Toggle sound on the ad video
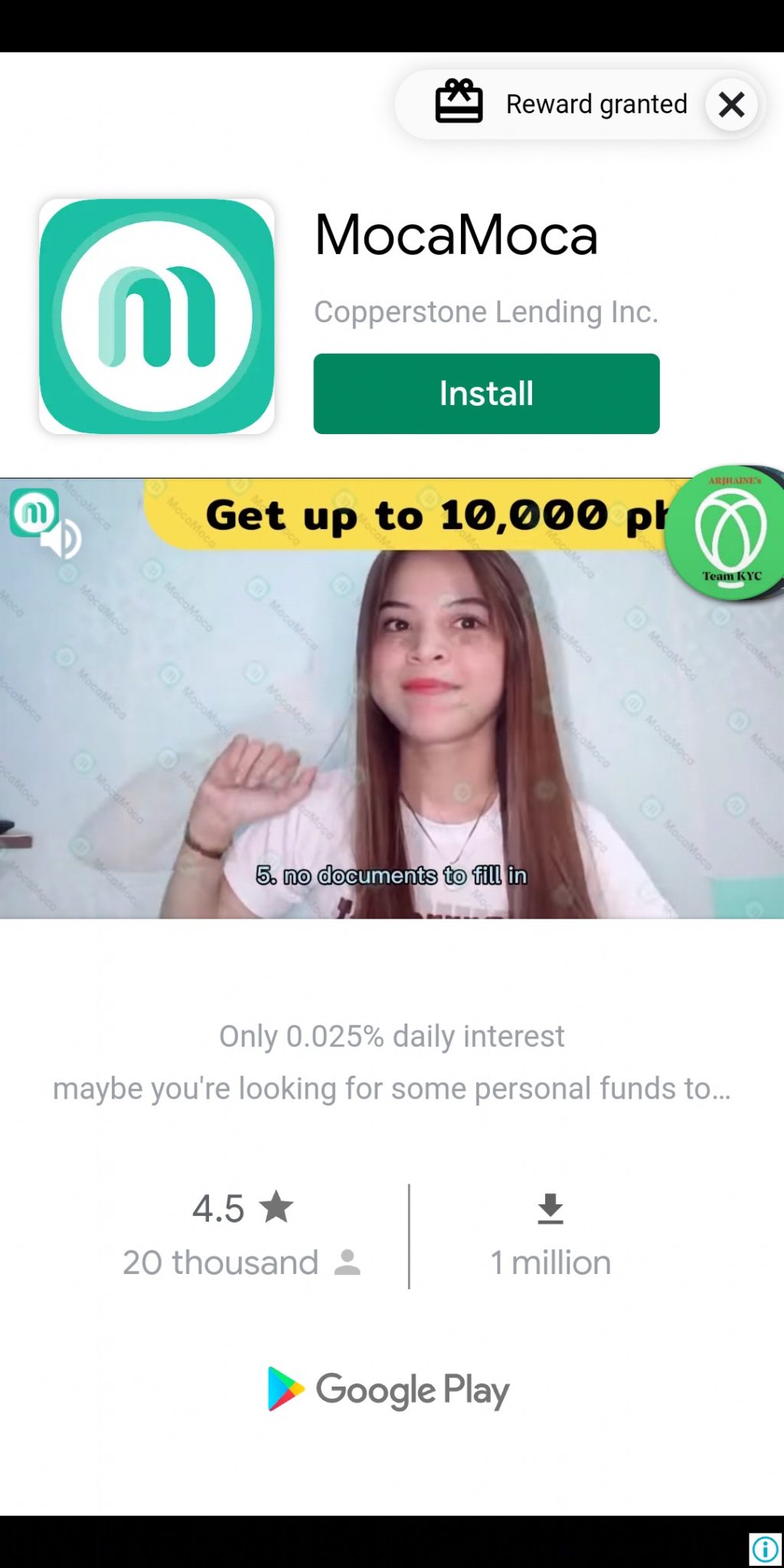The height and width of the screenshot is (1568, 784). pos(63,539)
